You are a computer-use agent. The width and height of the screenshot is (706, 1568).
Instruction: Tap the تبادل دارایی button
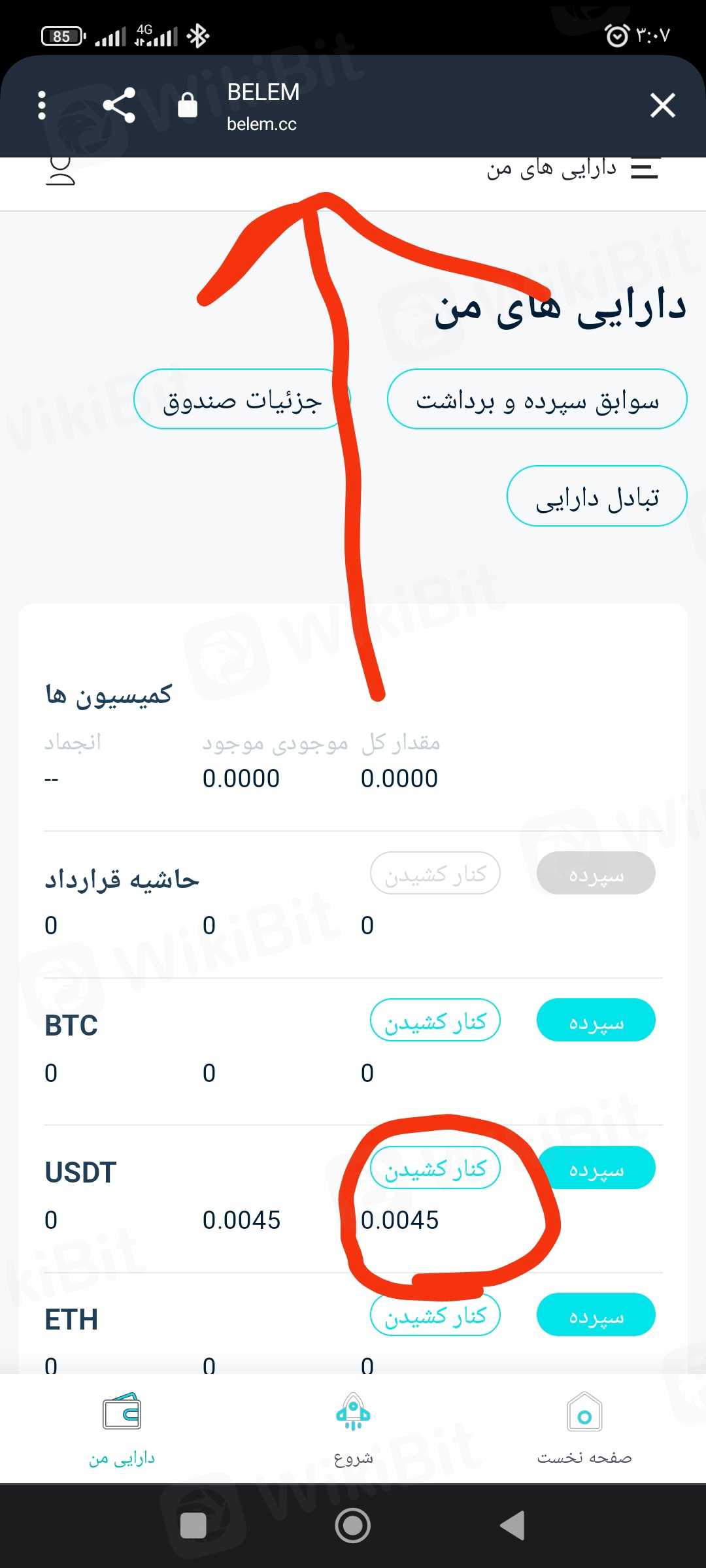(x=596, y=497)
